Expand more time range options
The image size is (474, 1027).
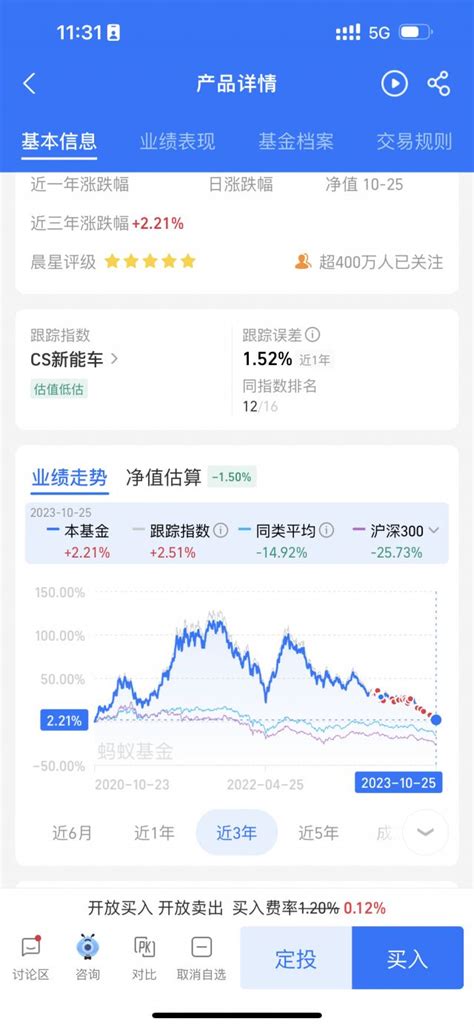(x=426, y=832)
